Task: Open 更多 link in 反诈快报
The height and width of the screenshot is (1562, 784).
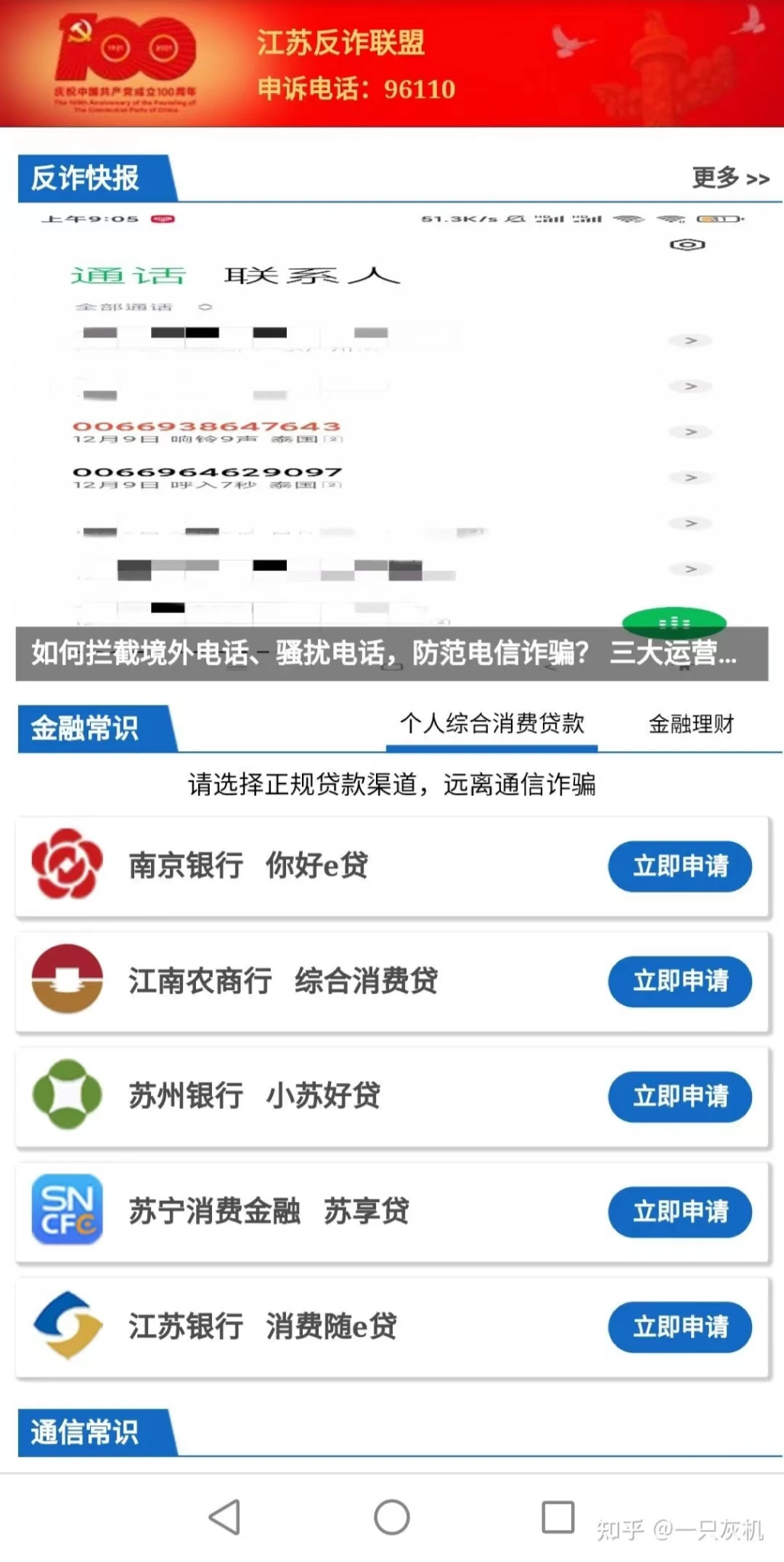Action: [x=730, y=178]
